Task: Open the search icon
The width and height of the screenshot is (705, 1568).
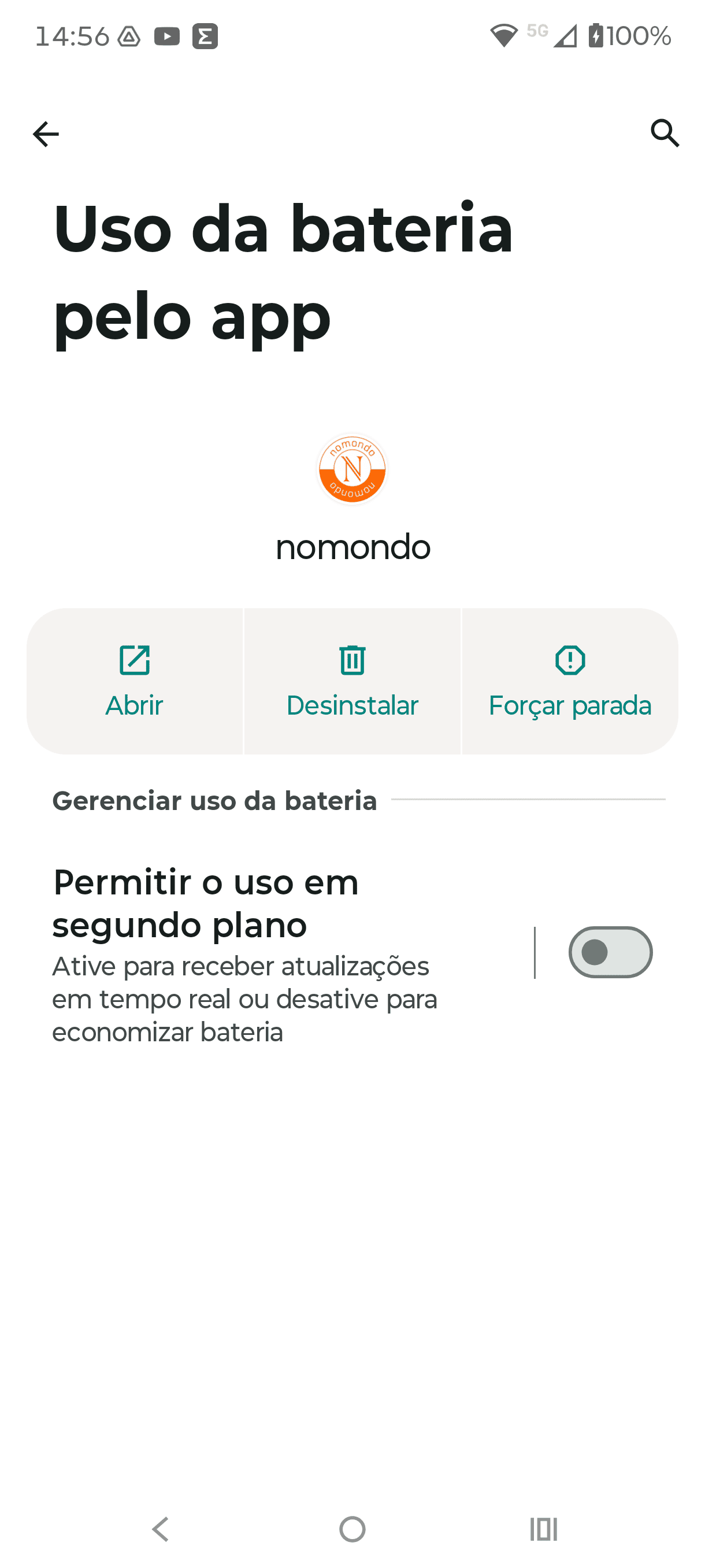Action: [x=664, y=134]
